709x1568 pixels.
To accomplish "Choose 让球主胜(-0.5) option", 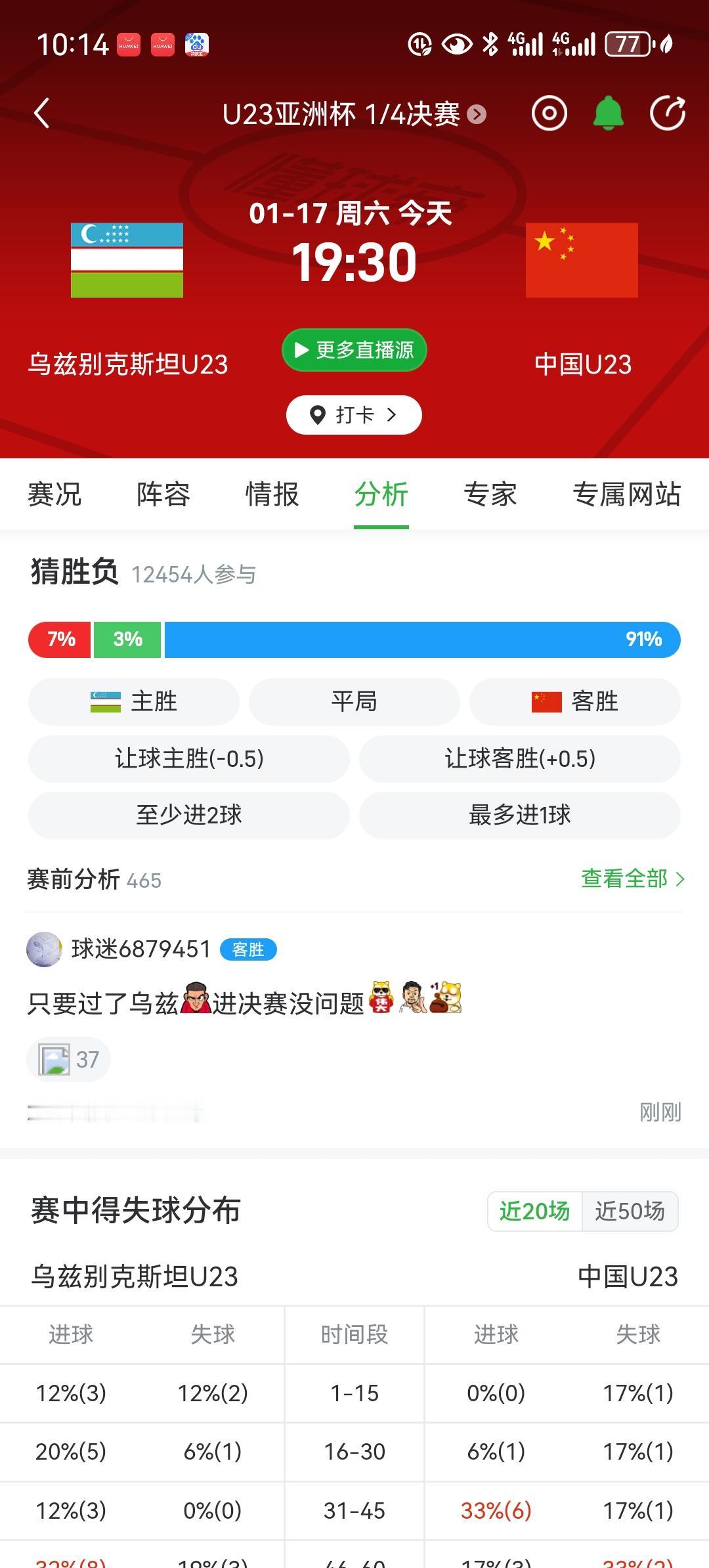I will [188, 758].
